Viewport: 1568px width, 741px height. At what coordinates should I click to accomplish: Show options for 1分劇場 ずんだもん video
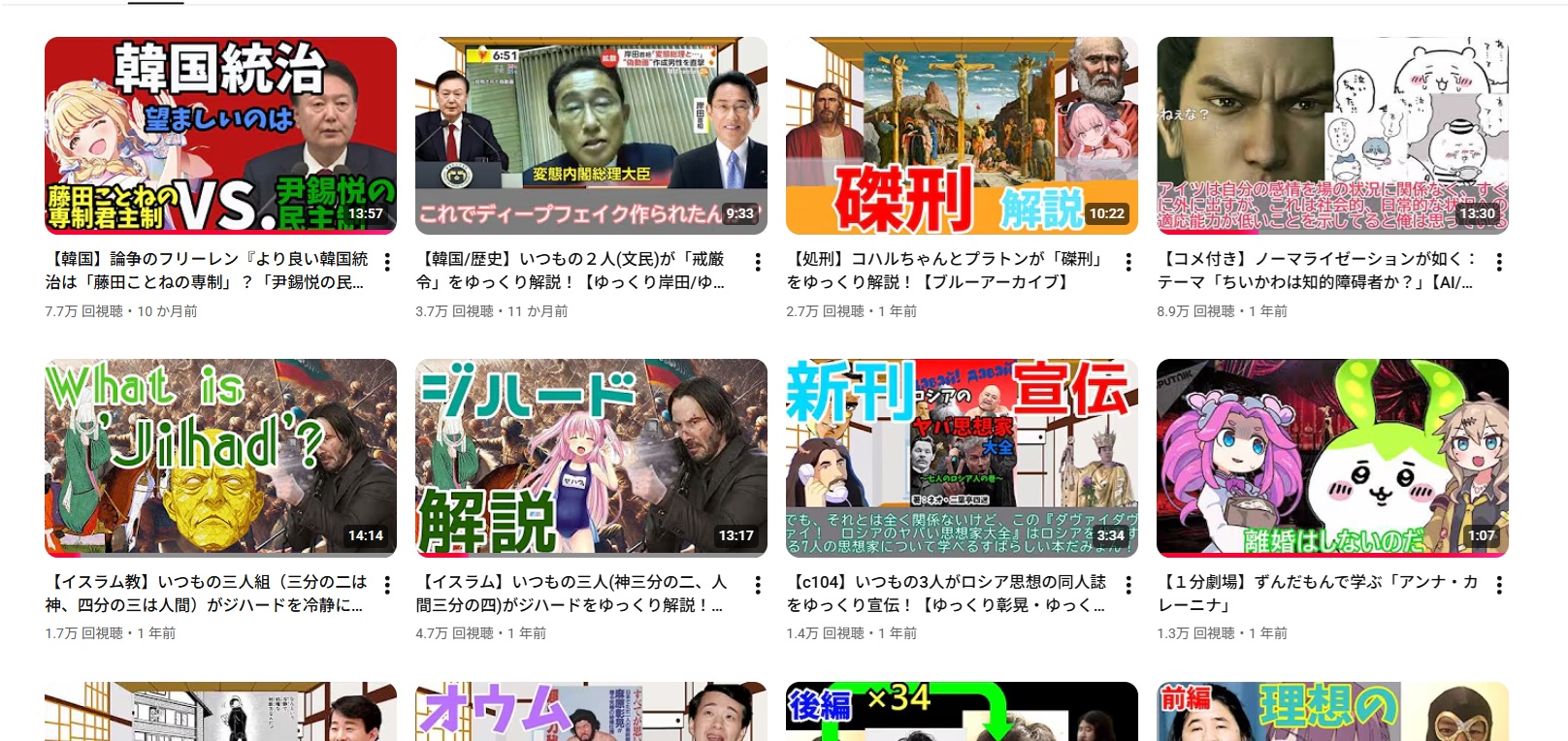pos(1499,585)
